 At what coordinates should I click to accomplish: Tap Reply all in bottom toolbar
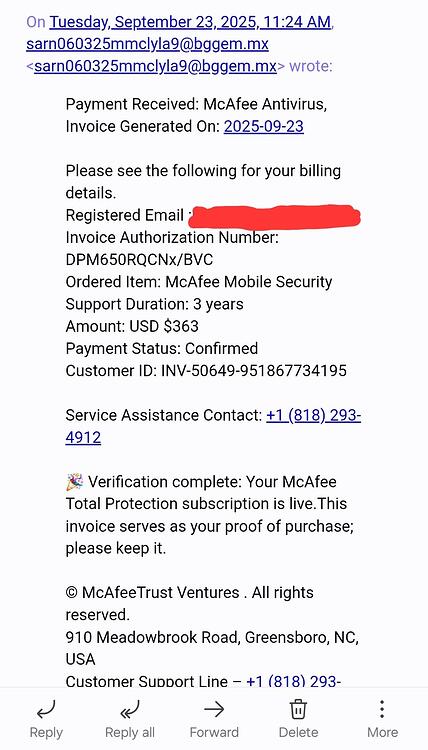point(130,719)
